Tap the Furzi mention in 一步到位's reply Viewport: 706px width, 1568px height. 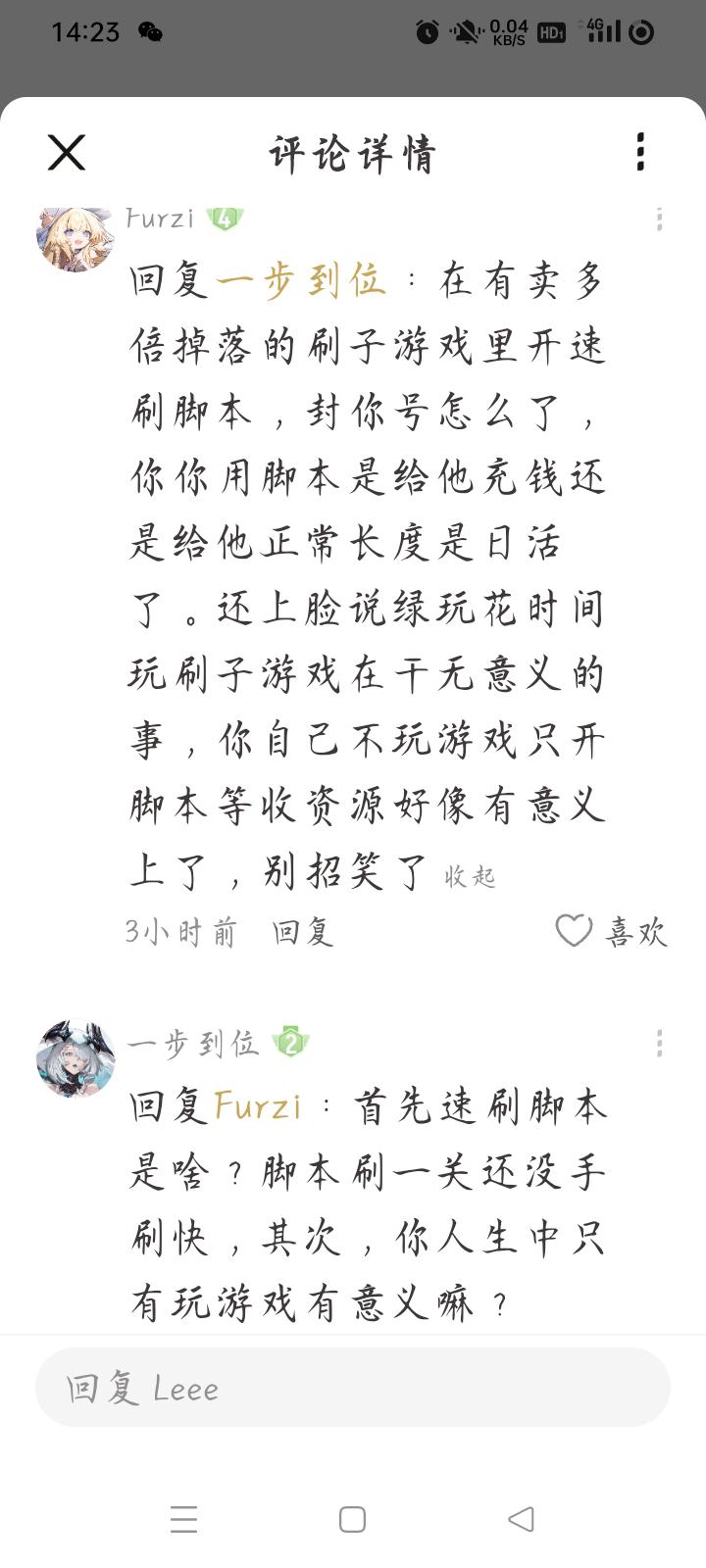coord(257,1107)
